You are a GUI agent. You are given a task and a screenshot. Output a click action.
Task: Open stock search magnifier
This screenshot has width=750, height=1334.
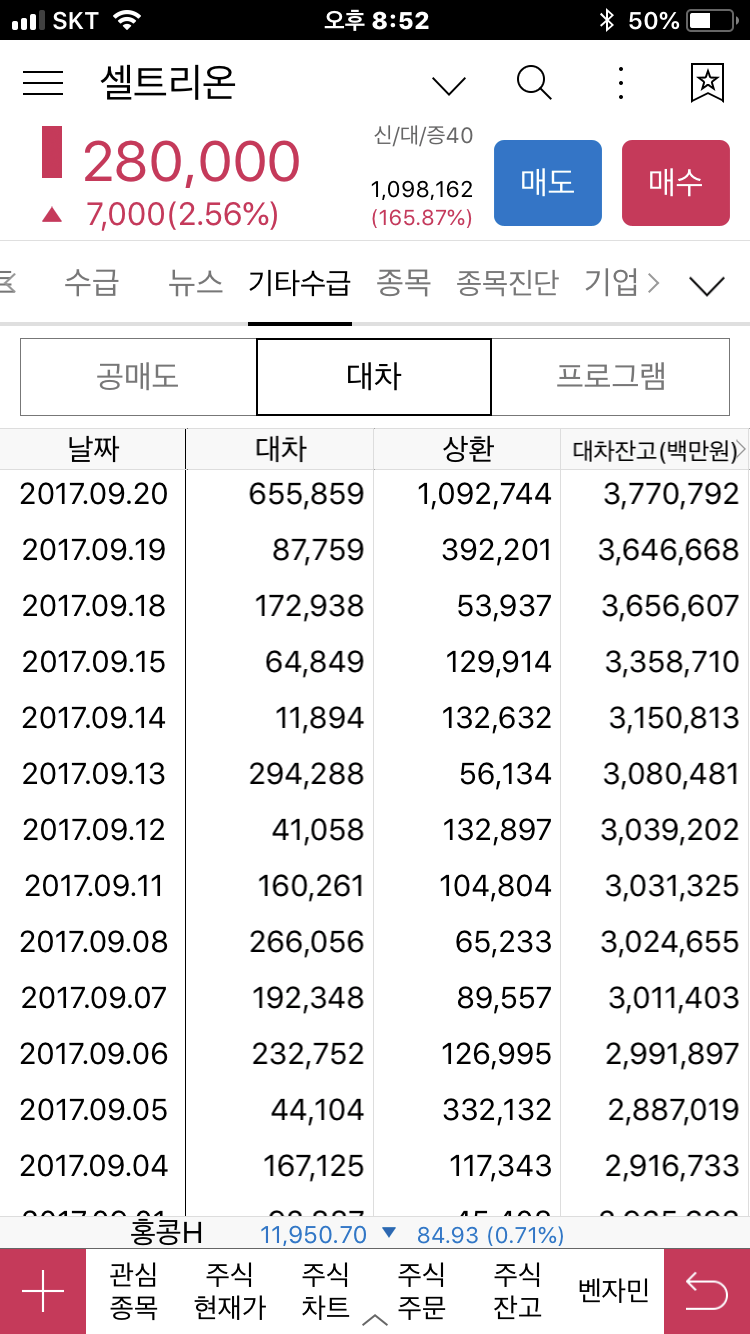pyautogui.click(x=534, y=83)
